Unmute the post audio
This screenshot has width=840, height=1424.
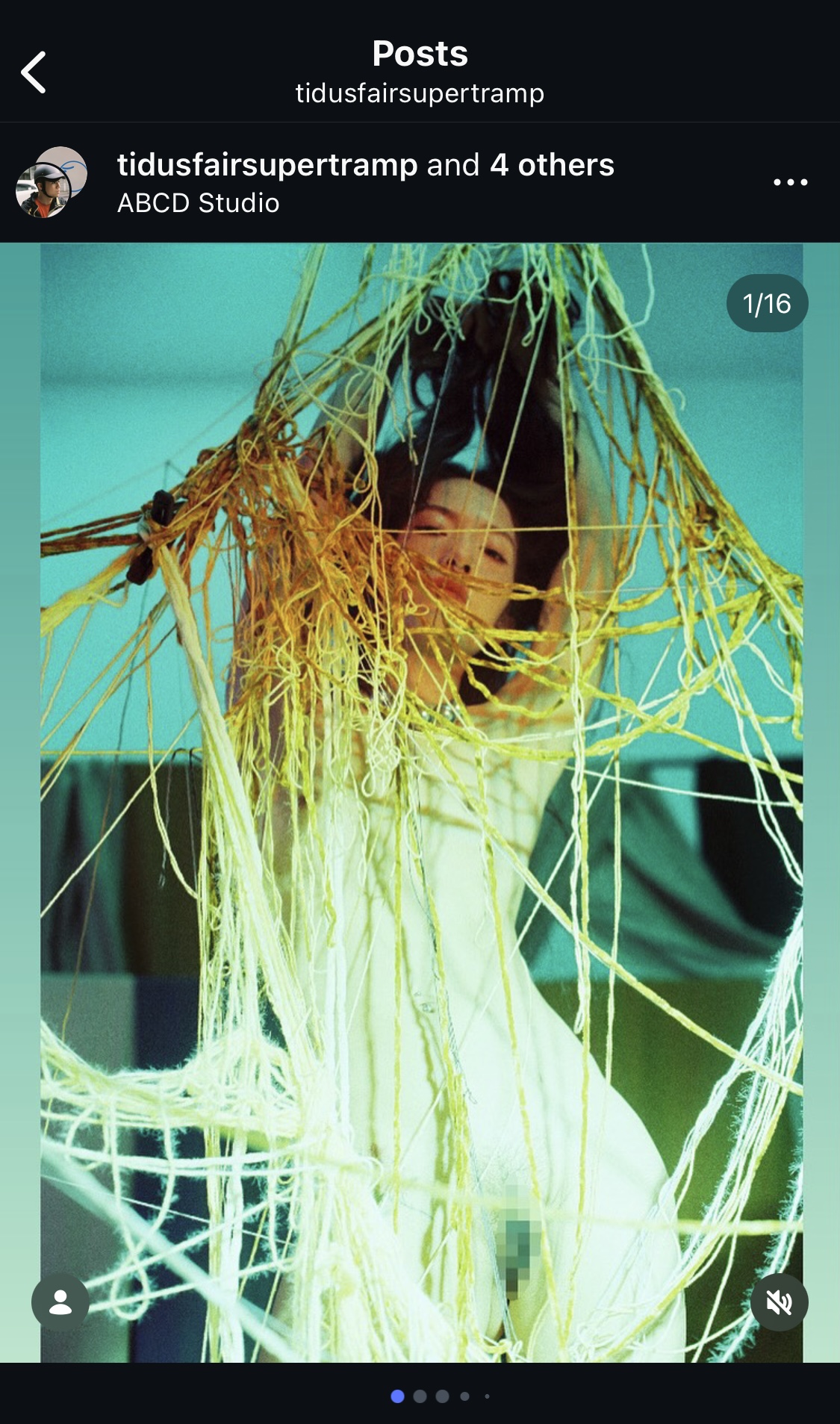point(779,1302)
